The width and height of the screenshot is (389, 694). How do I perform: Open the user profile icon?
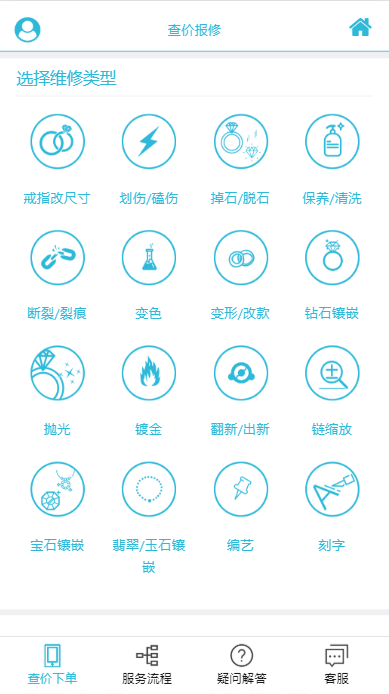tap(27, 30)
